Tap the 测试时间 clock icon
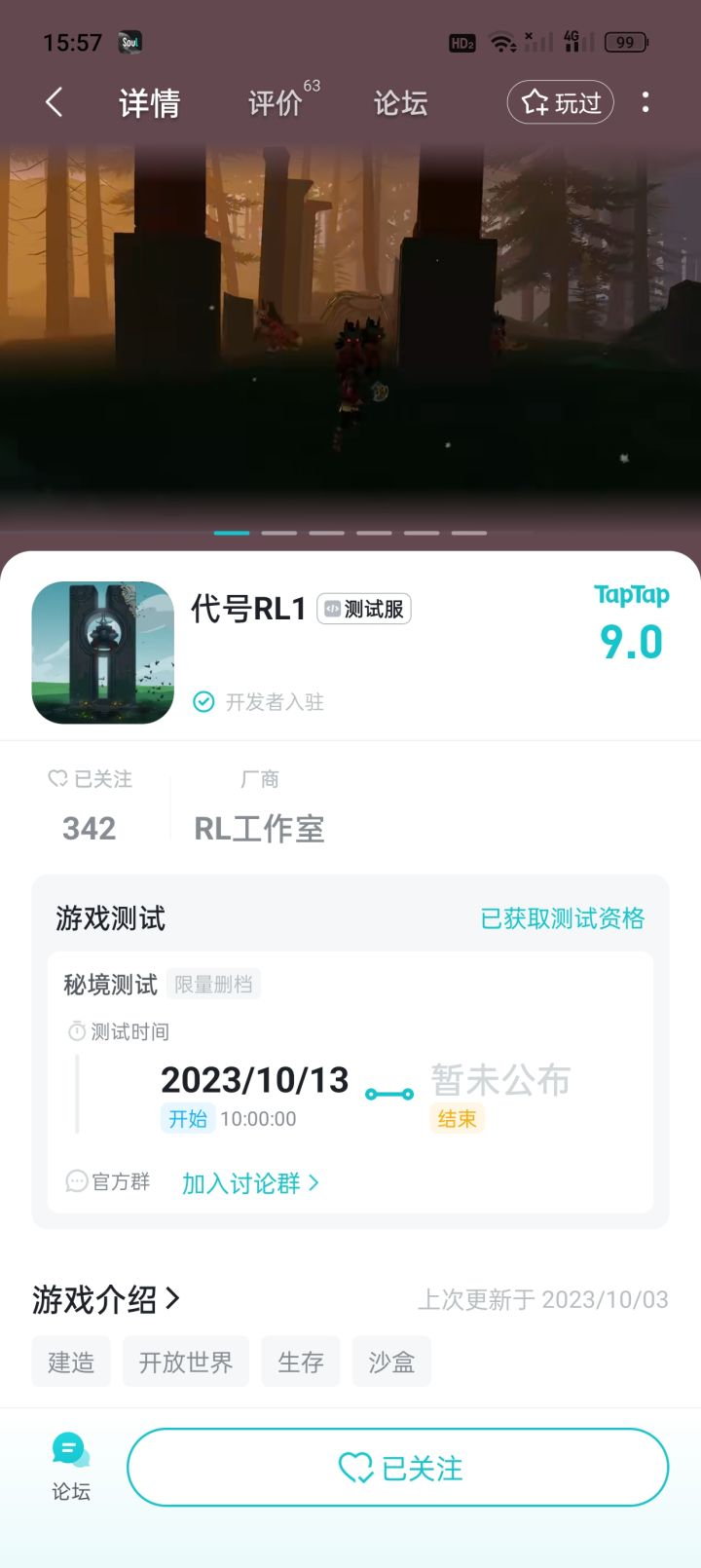This screenshot has width=701, height=1568. (x=79, y=1031)
